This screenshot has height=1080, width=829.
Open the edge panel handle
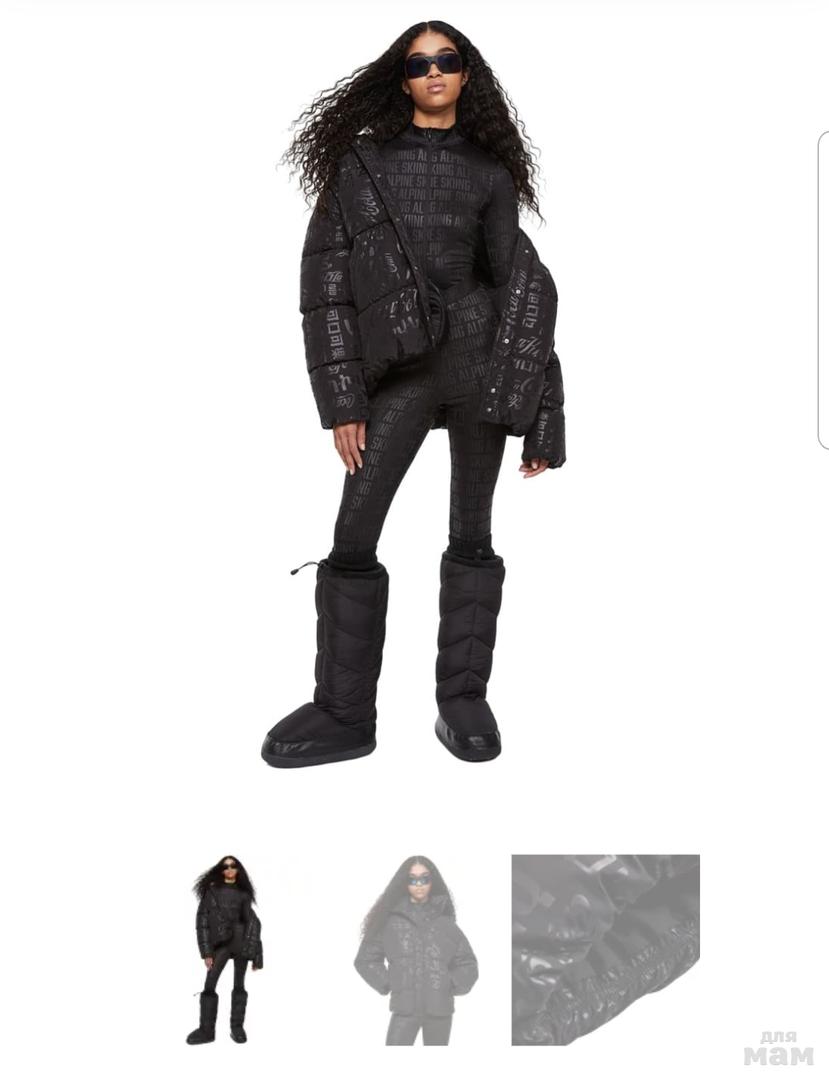click(823, 290)
